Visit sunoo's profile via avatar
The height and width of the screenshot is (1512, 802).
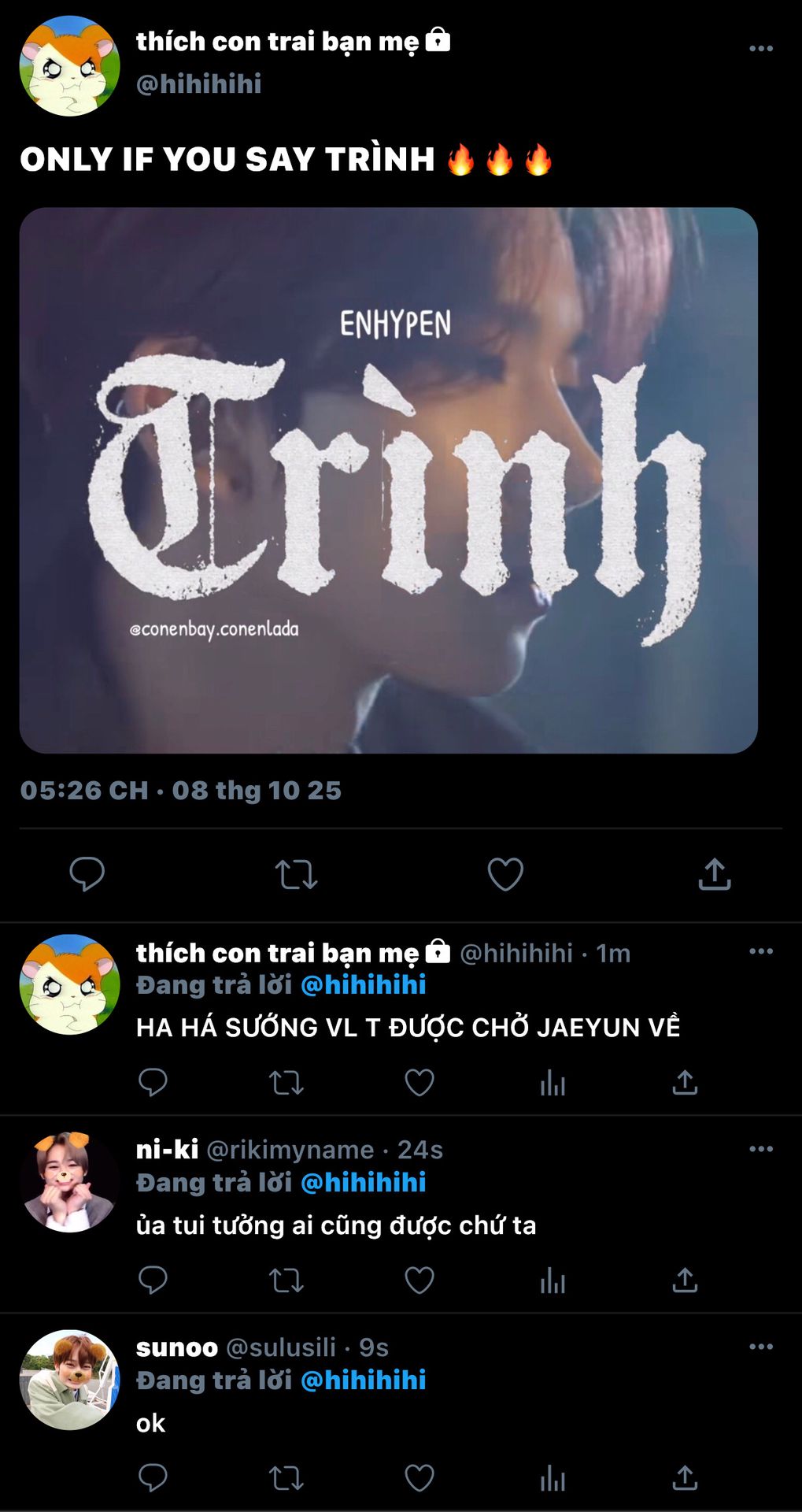[x=69, y=1380]
